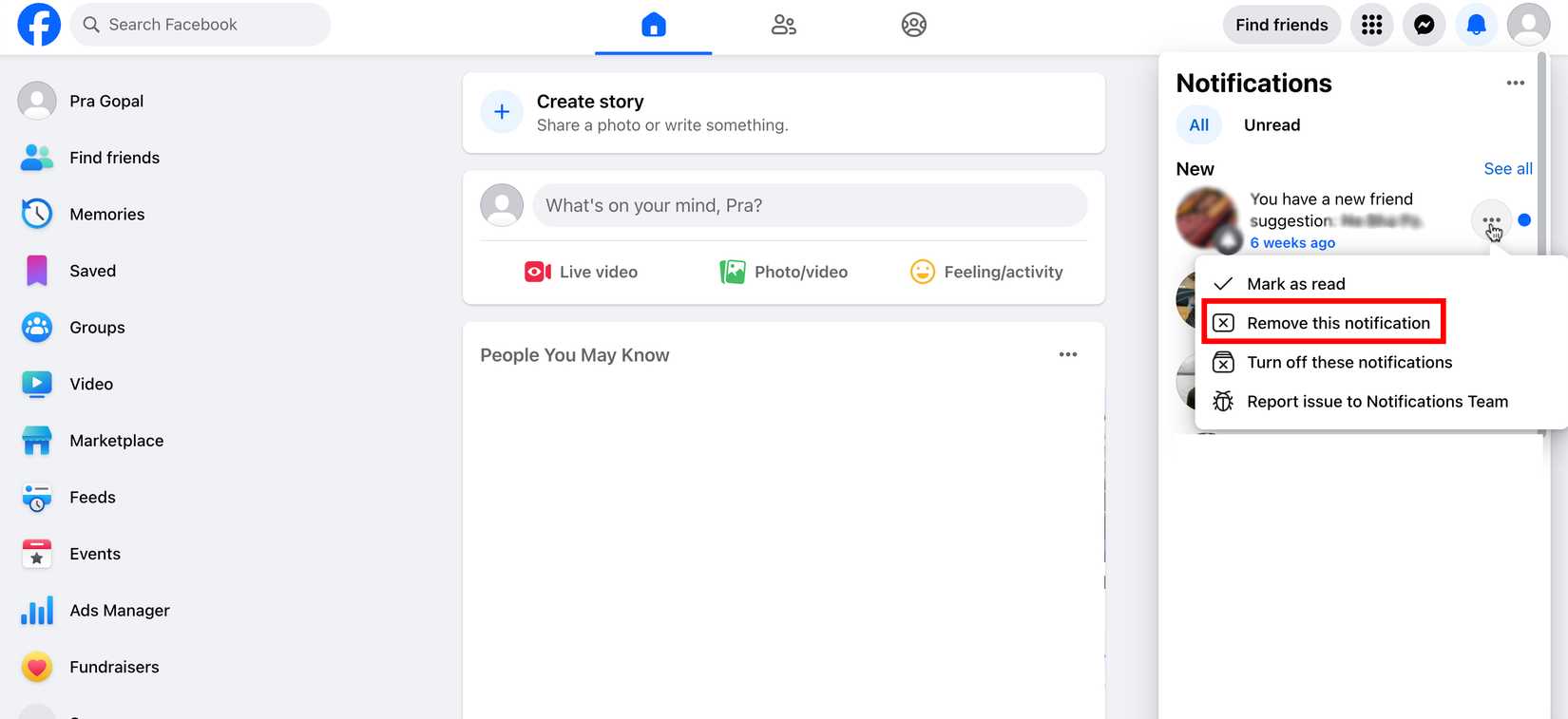Start a Live video
This screenshot has height=719, width=1568.
point(582,273)
